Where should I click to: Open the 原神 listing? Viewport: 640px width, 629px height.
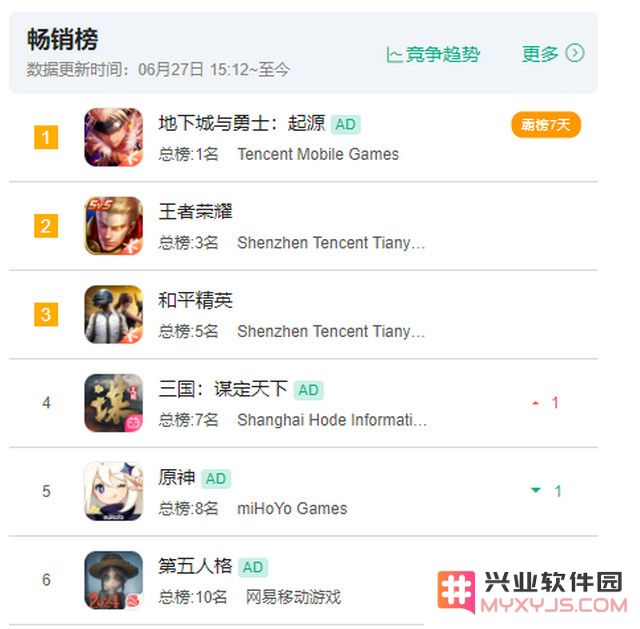(177, 477)
